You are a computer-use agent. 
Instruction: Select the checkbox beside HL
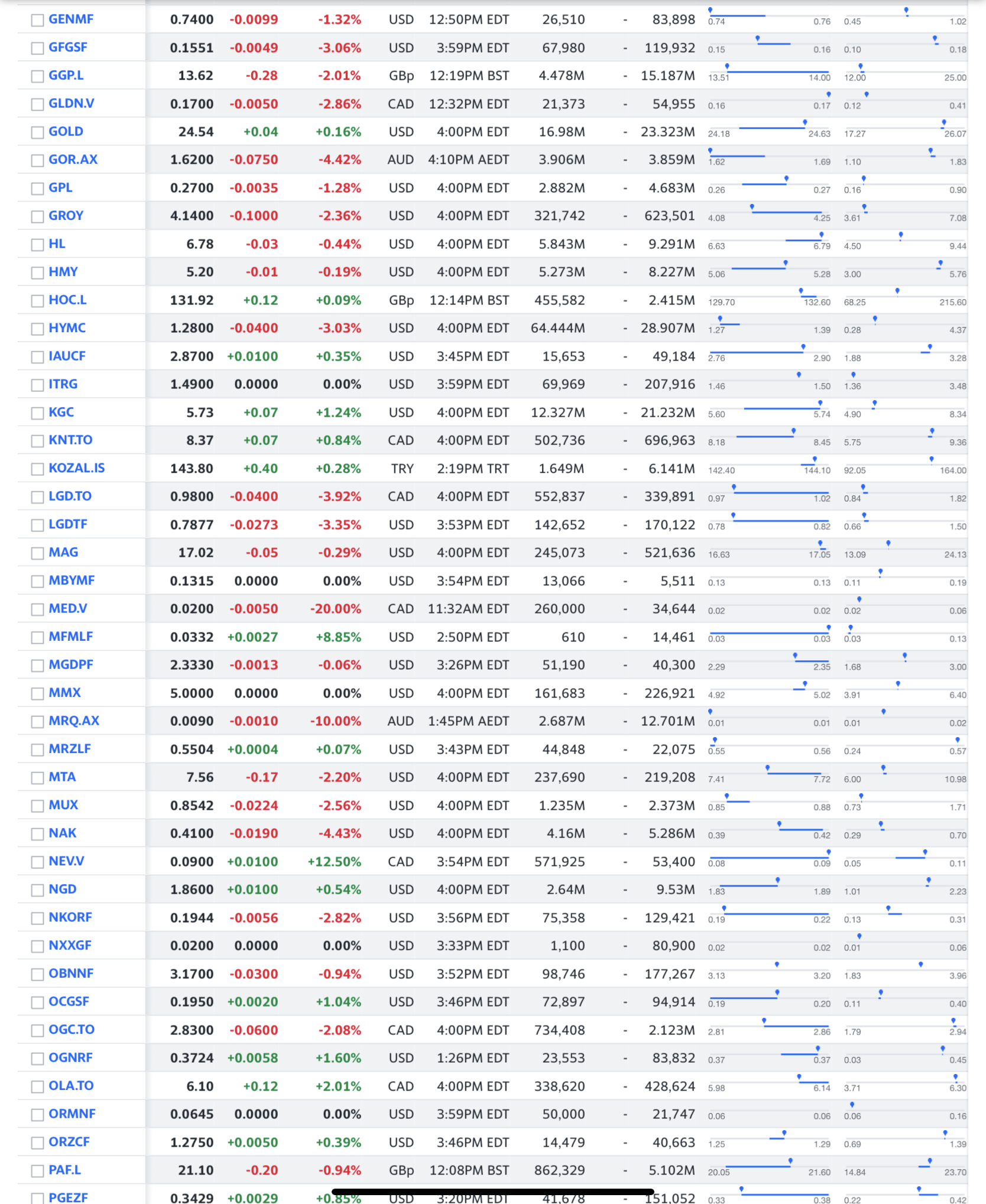[37, 245]
